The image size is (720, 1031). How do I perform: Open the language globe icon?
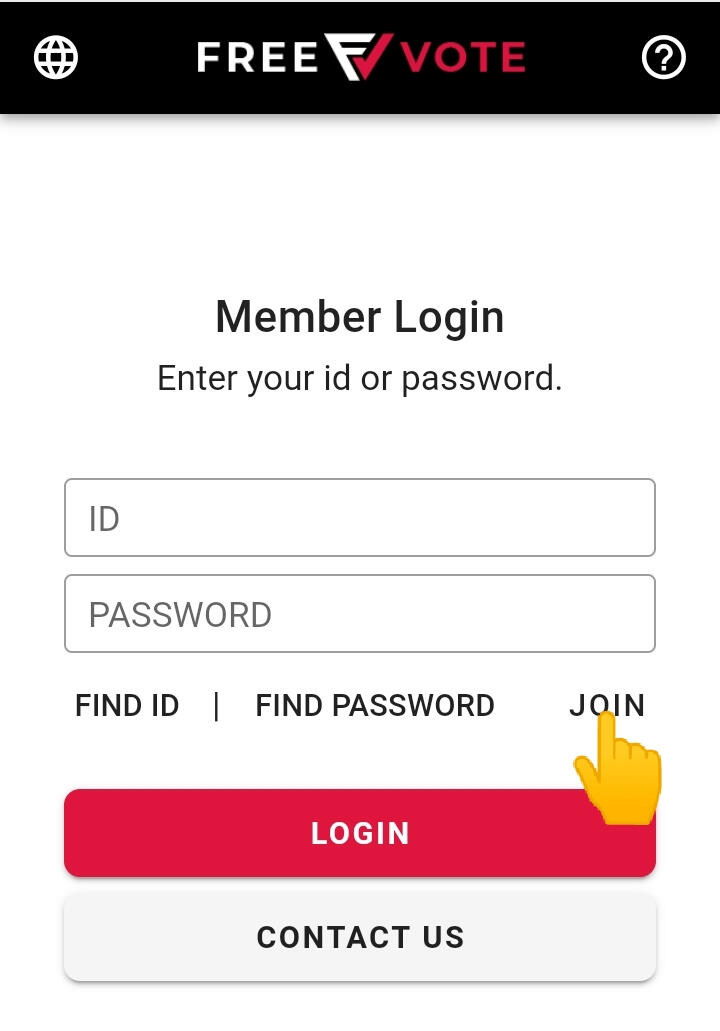56,58
